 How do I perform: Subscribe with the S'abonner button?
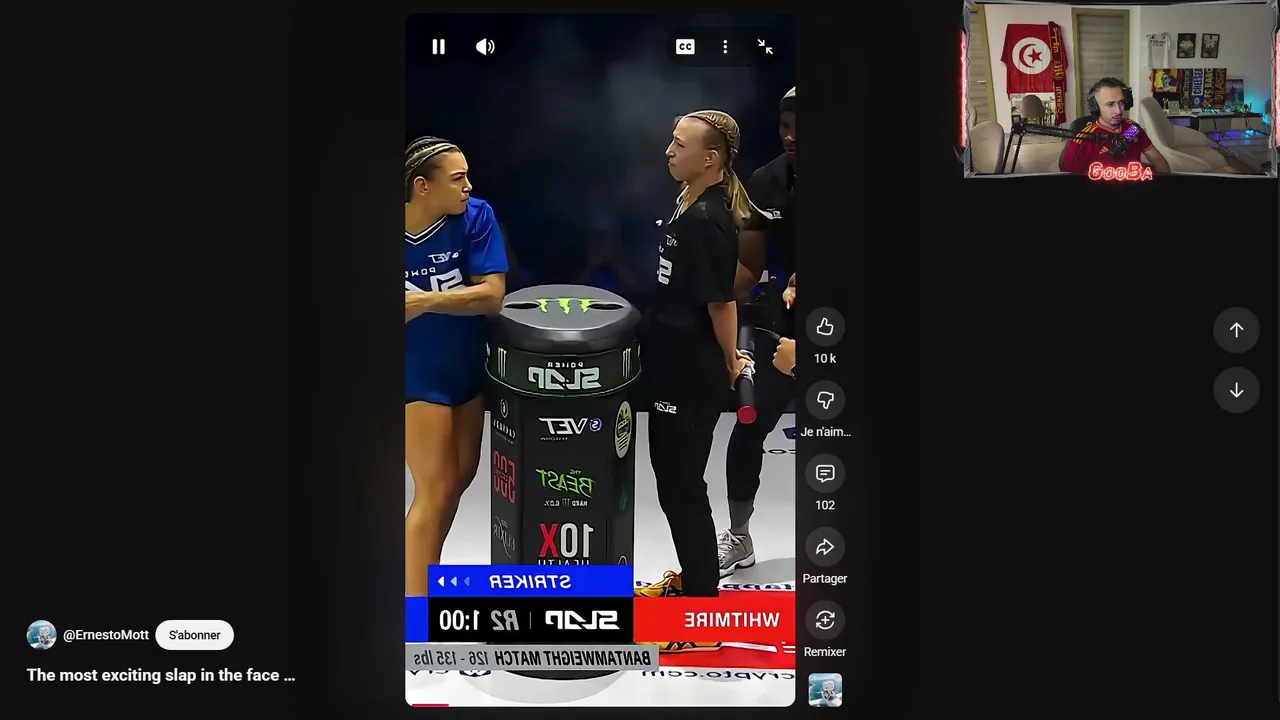194,635
